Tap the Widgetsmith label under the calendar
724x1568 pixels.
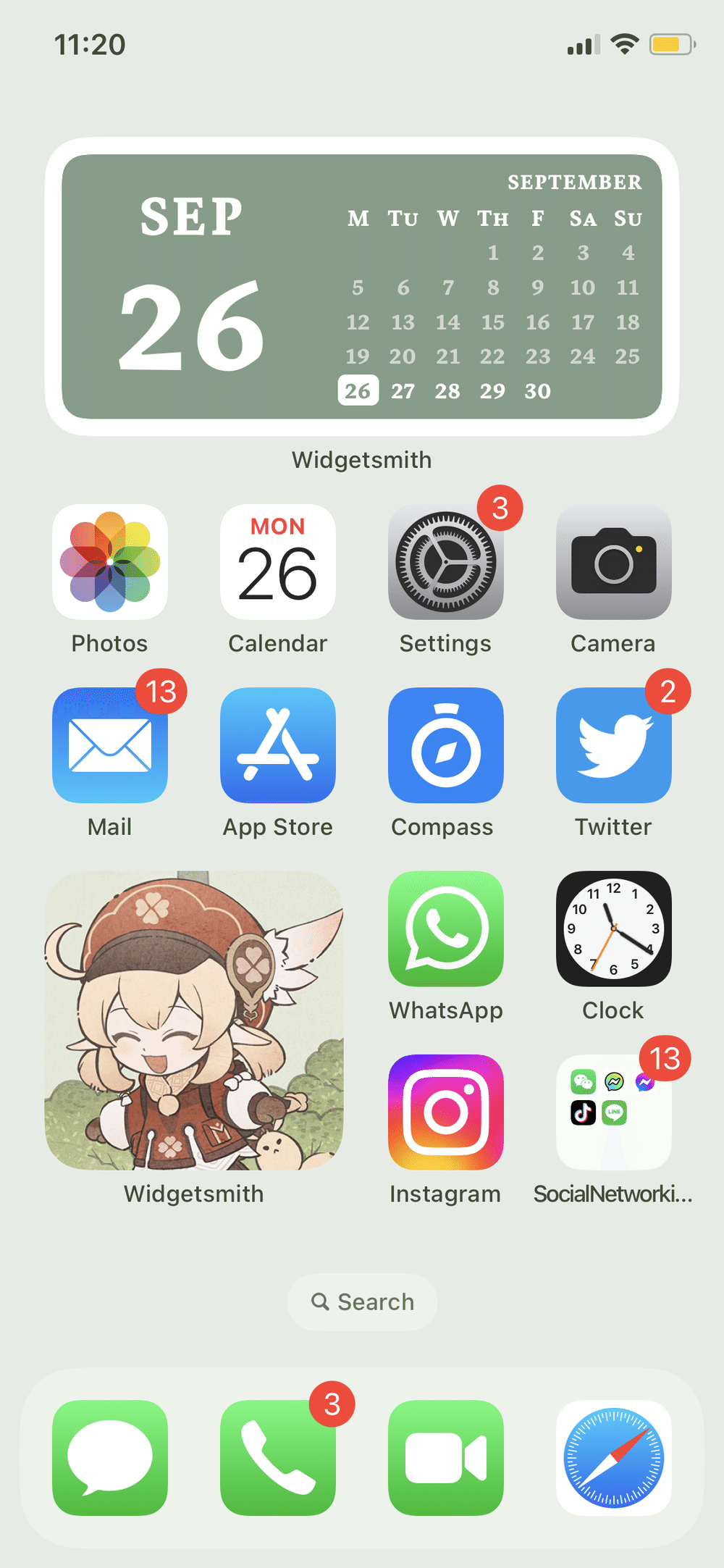click(x=361, y=459)
